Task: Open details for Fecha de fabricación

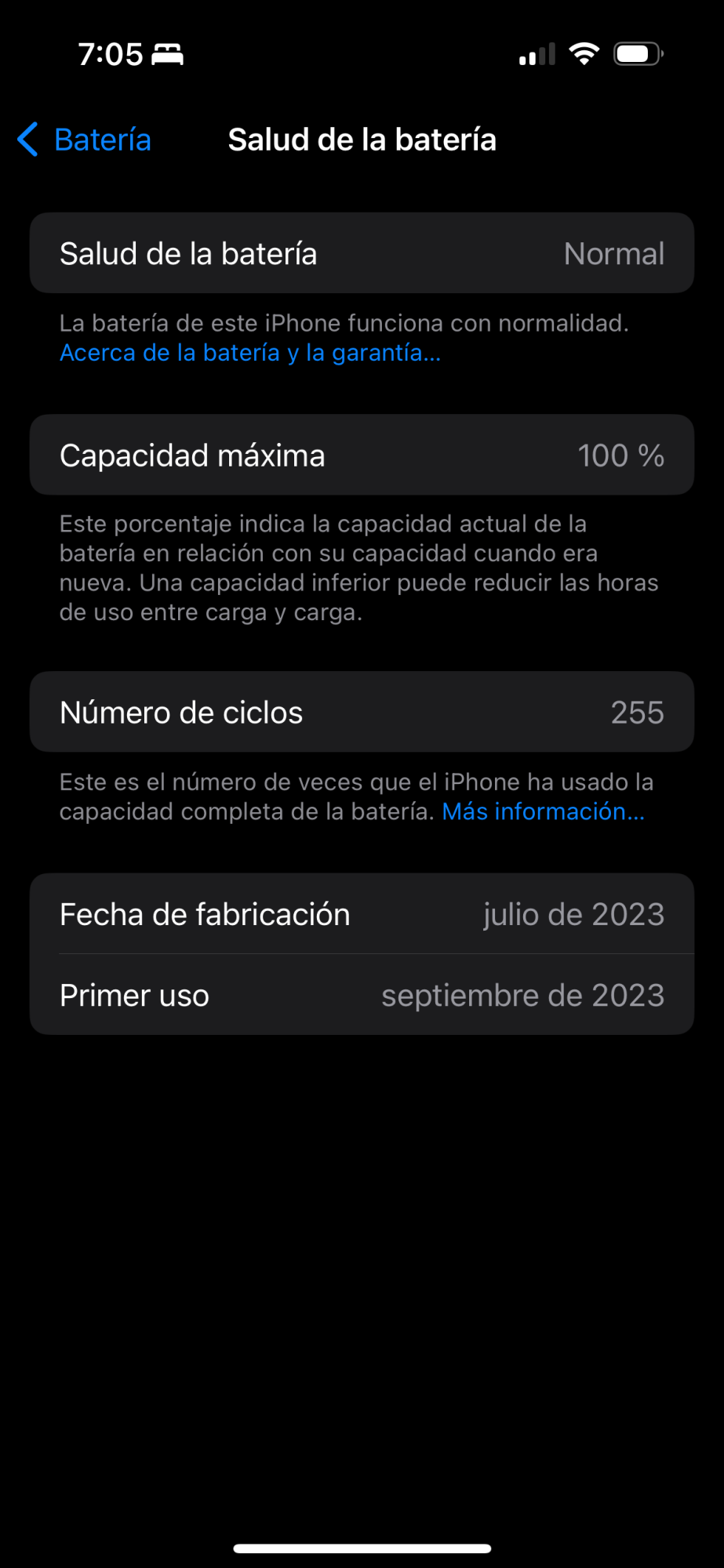Action: (x=362, y=913)
